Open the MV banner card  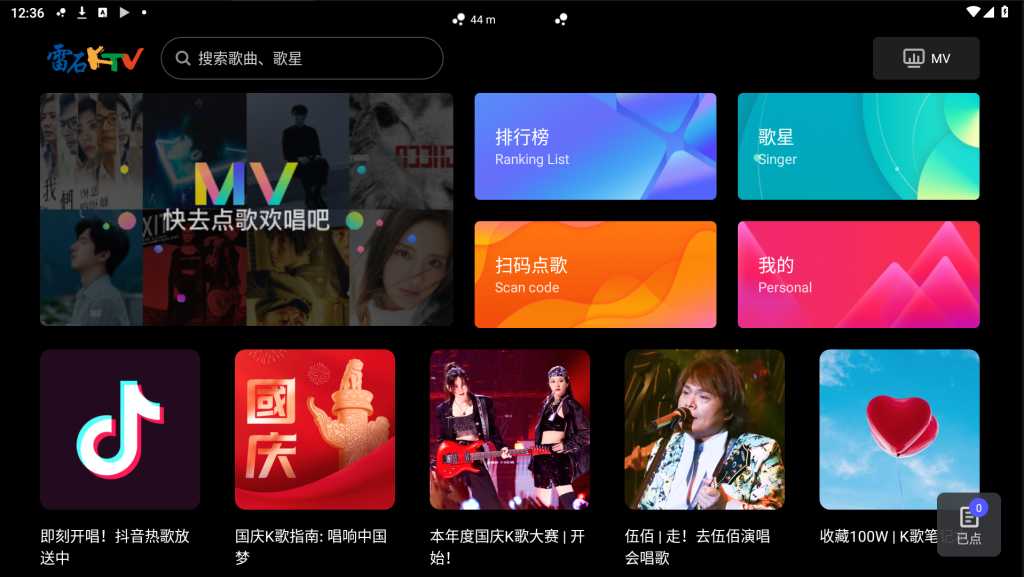(x=246, y=210)
